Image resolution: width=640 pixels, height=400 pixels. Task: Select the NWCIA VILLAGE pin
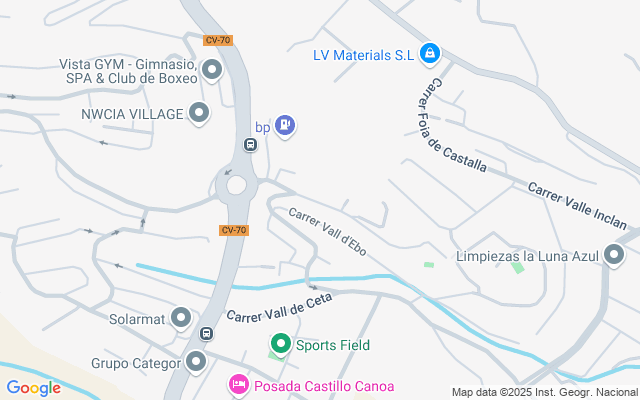[x=199, y=113]
